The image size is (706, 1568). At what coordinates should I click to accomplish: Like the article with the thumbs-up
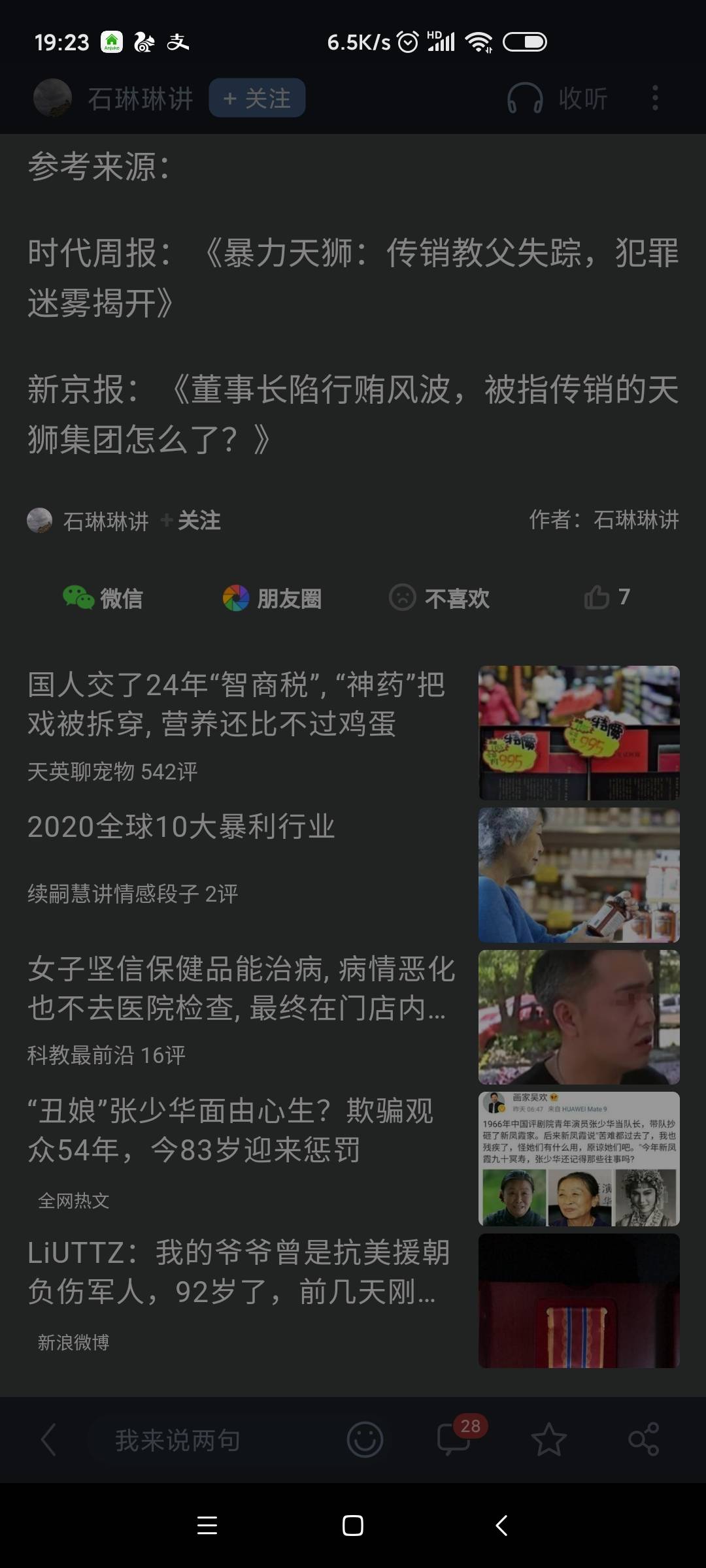[605, 596]
